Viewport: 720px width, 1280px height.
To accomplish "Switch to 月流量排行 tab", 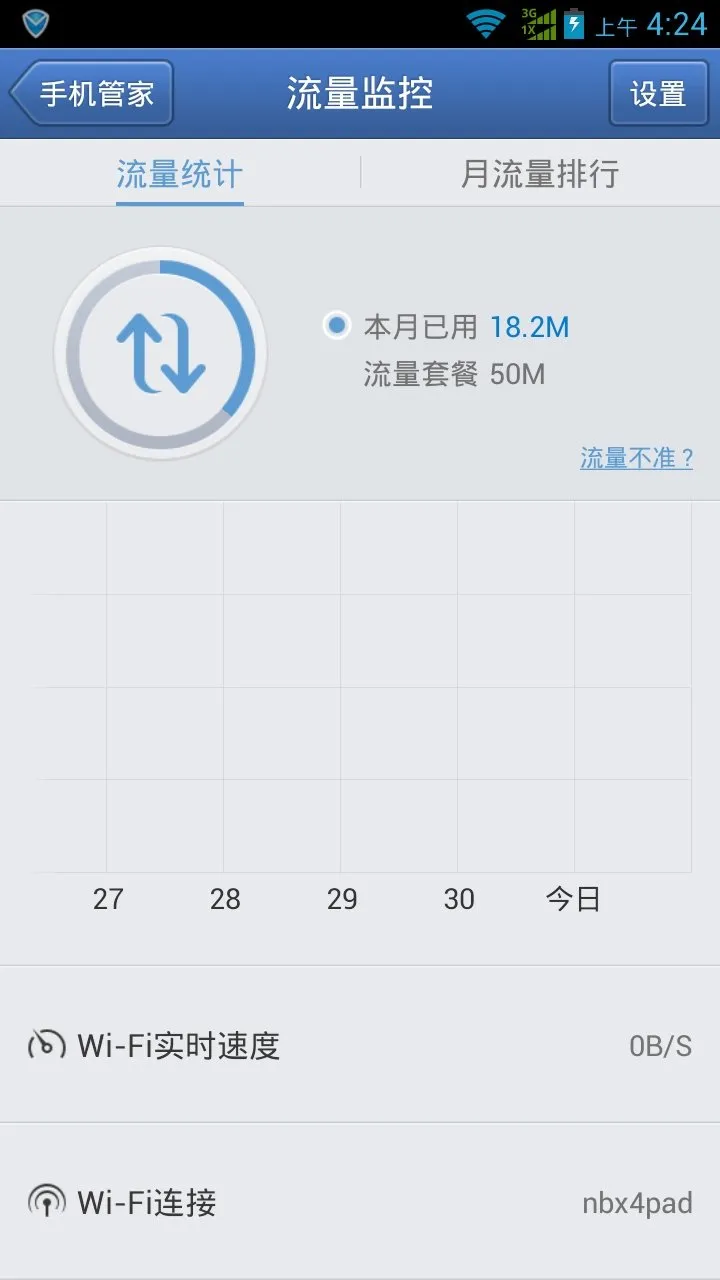I will pos(540,174).
